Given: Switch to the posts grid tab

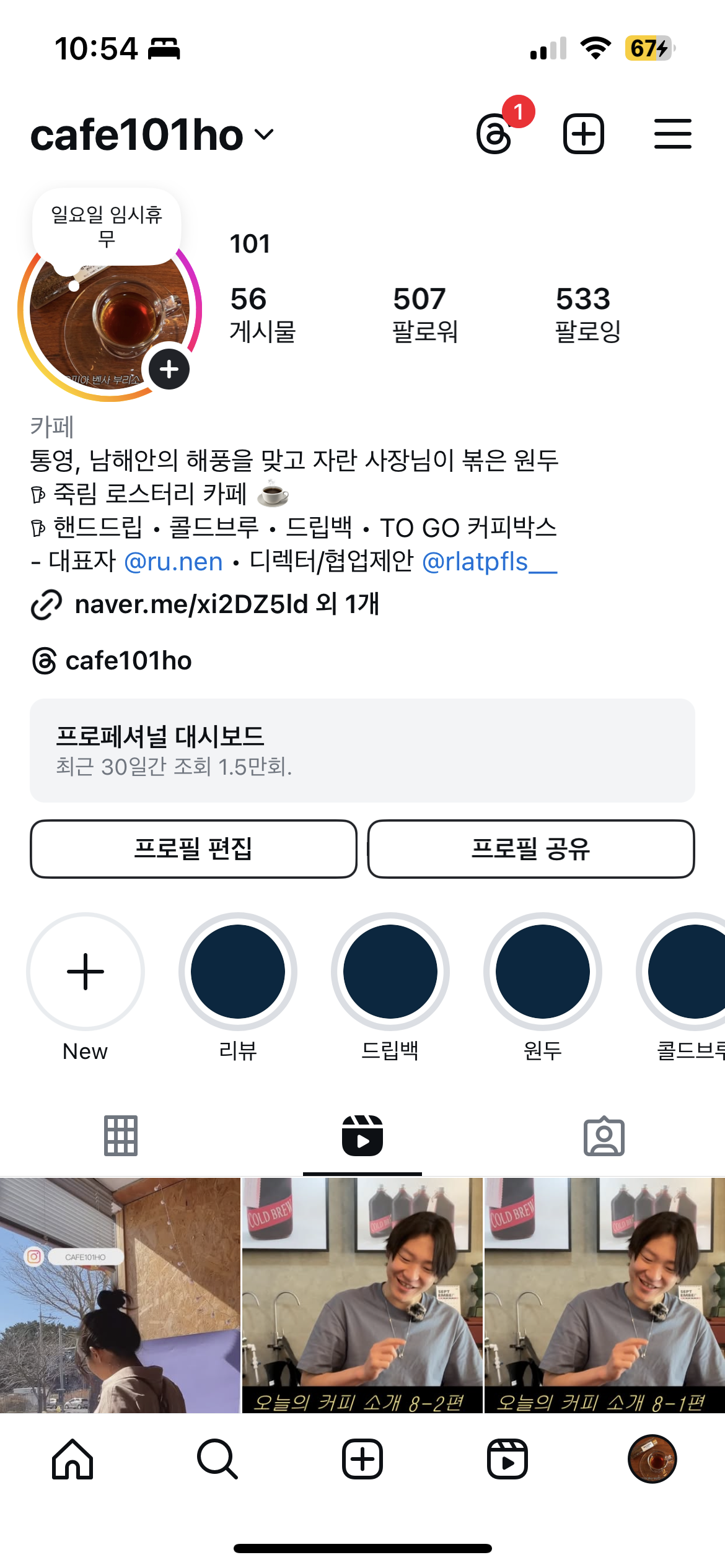Looking at the screenshot, I should 121,1136.
